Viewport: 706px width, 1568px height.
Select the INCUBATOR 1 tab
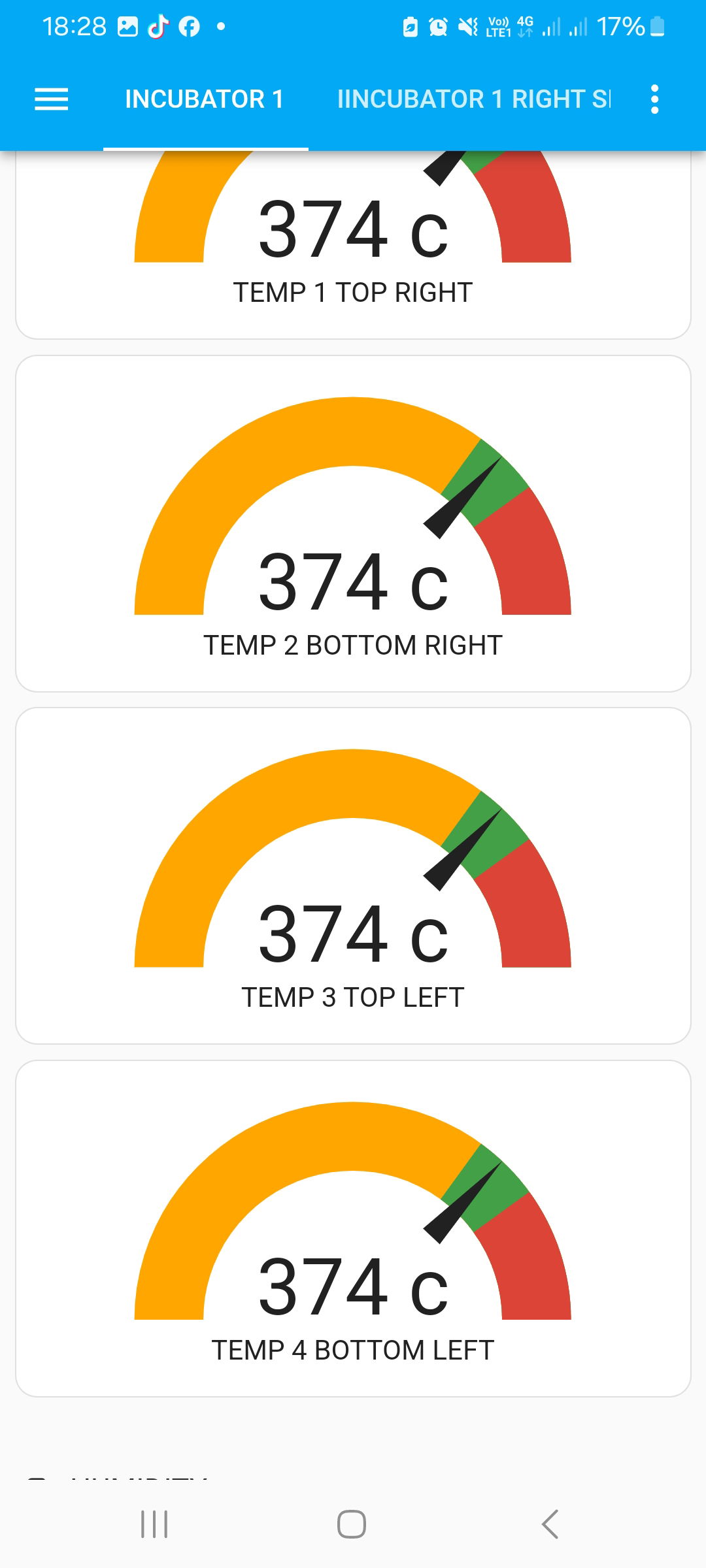205,99
